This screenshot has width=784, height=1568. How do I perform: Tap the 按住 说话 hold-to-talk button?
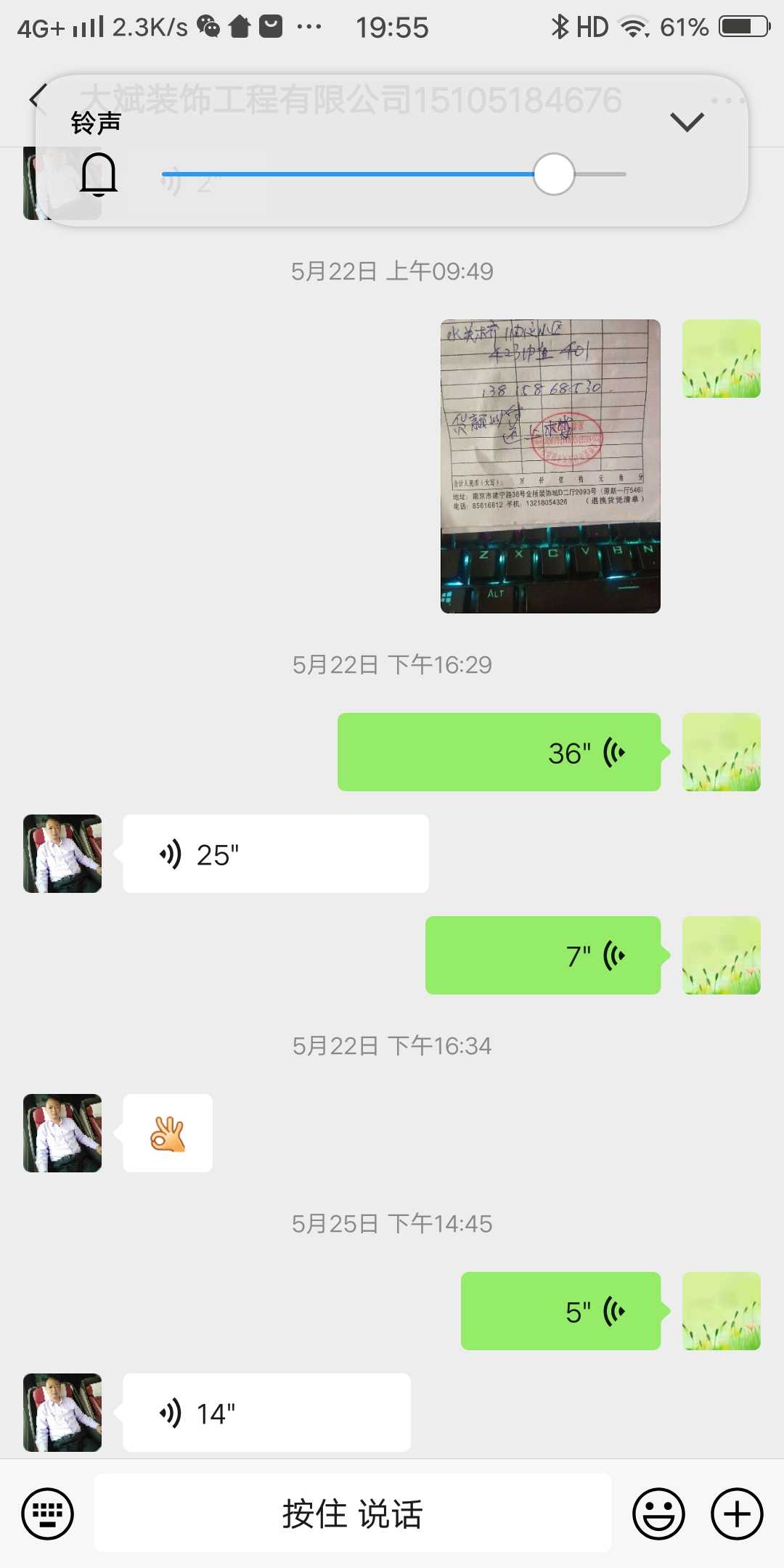[x=353, y=1513]
